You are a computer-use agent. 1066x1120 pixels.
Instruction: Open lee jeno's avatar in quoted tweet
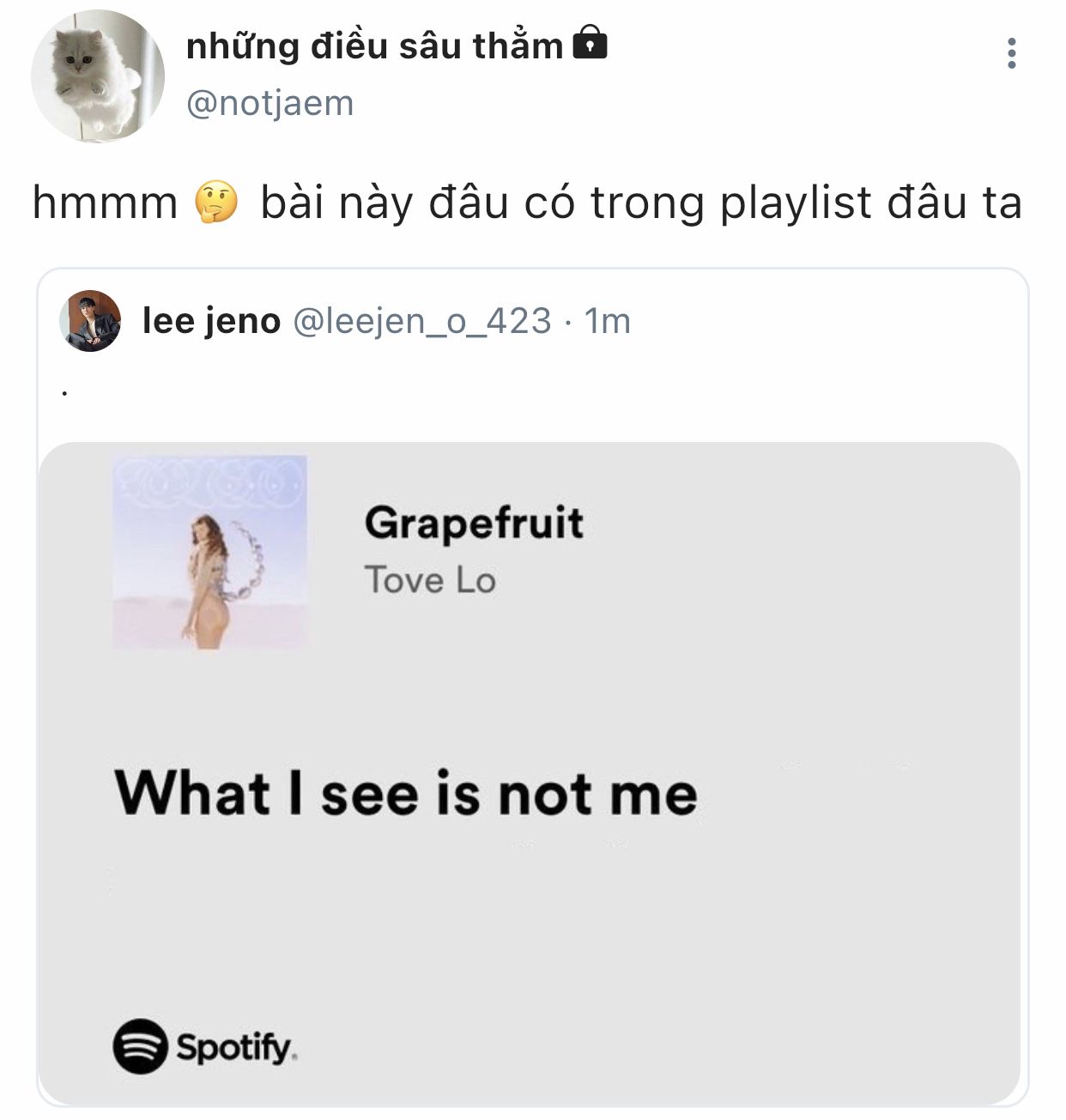pos(90,322)
